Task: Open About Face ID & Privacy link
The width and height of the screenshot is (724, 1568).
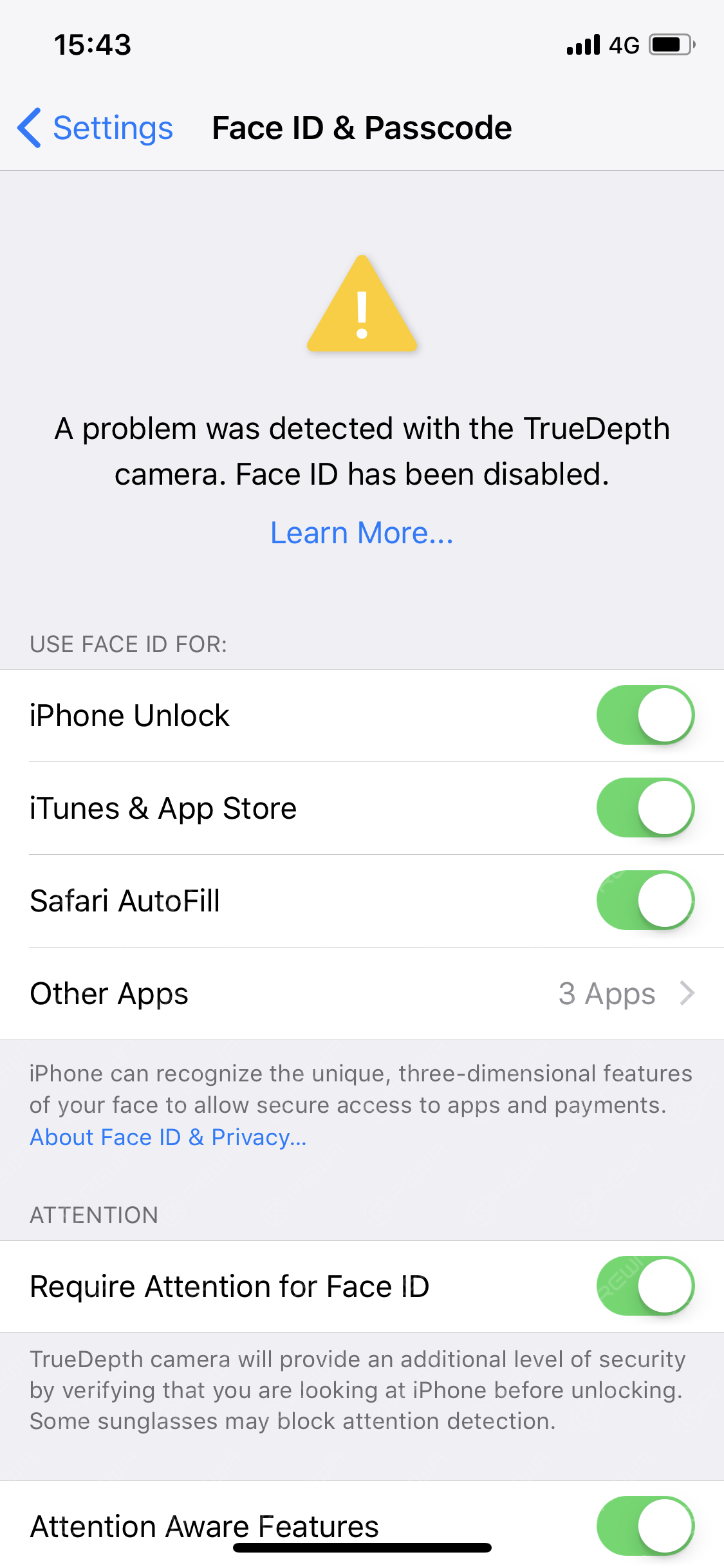Action: [169, 1137]
